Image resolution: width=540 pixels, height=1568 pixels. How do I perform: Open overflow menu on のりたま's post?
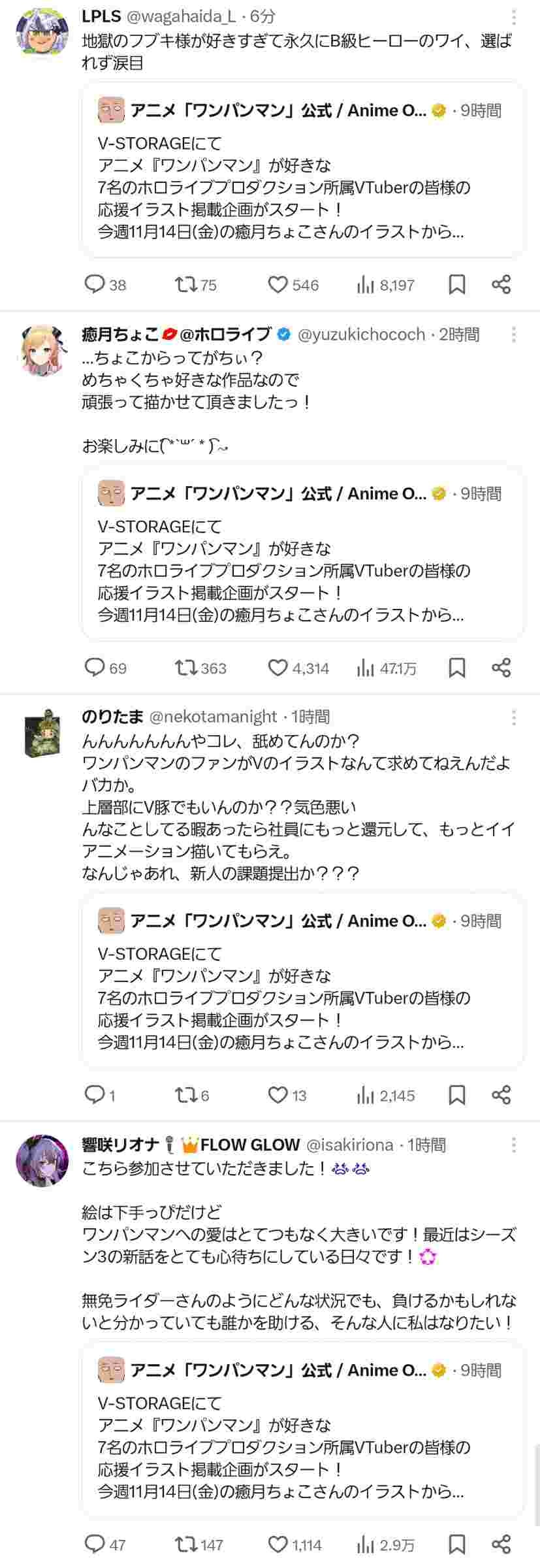(x=514, y=718)
